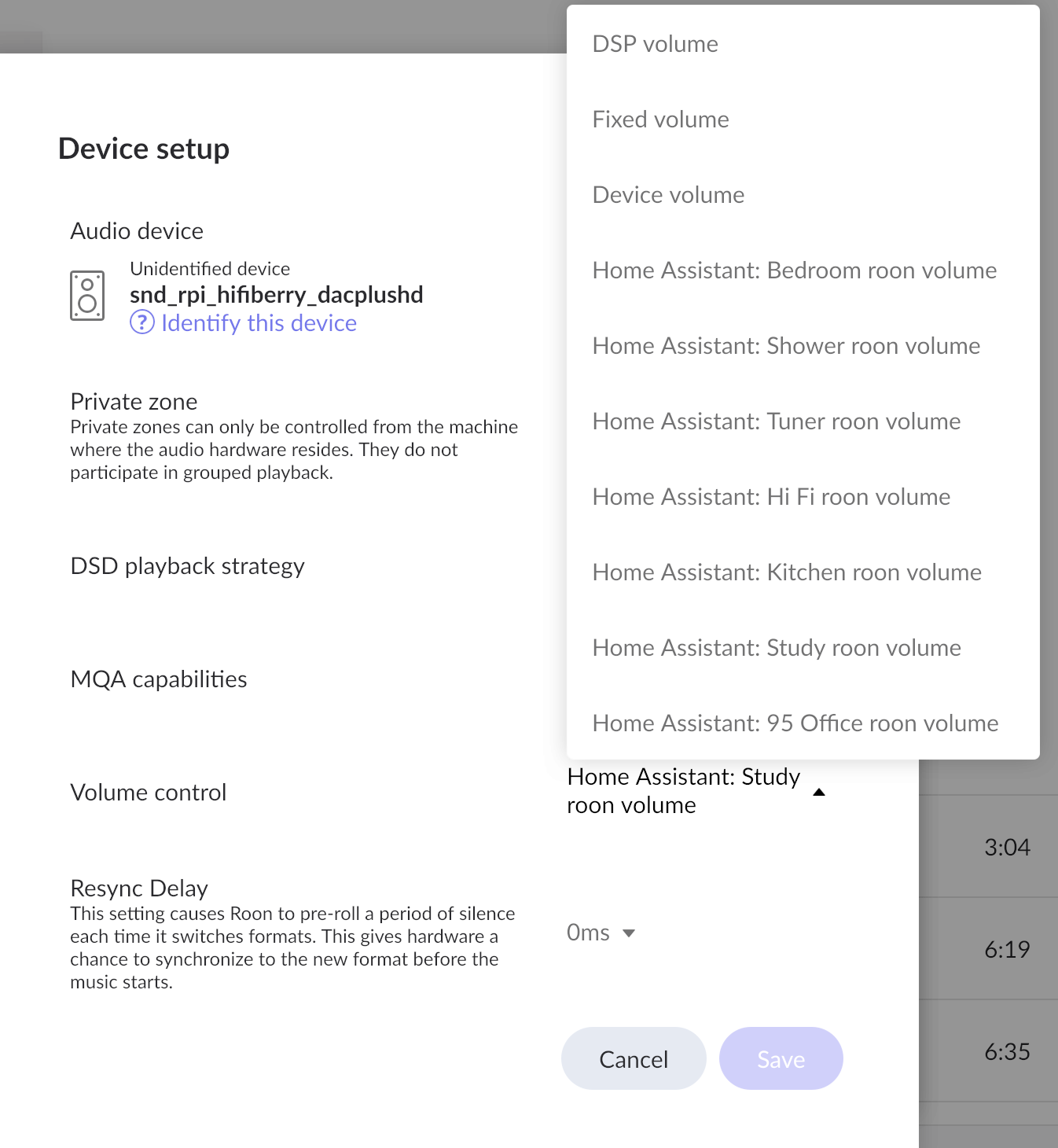Pick Device volume from the list
This screenshot has height=1148, width=1058.
click(x=668, y=195)
